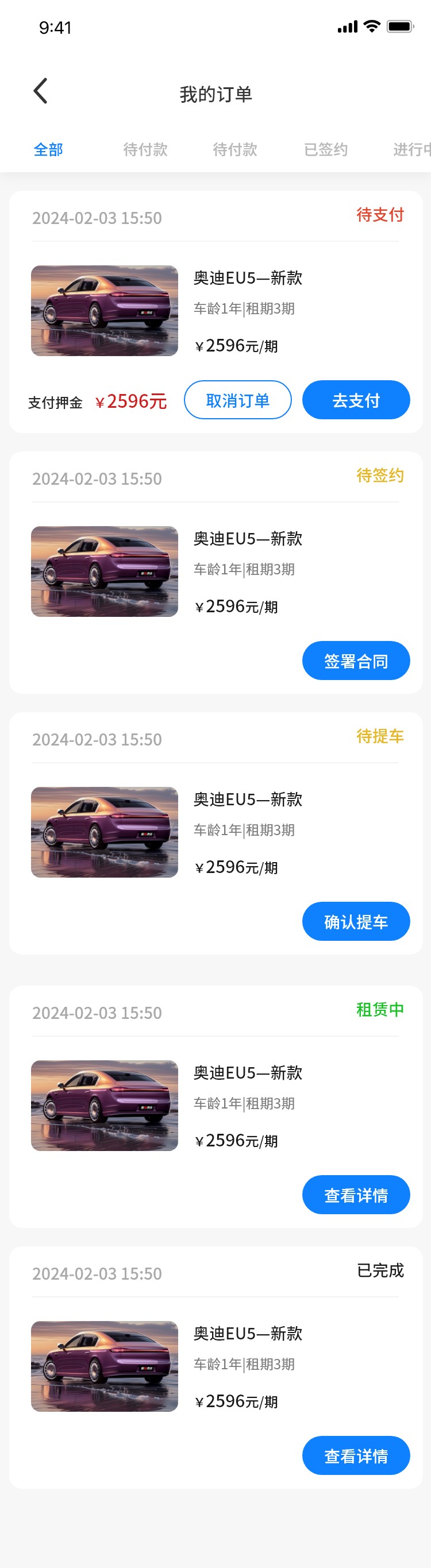Image resolution: width=431 pixels, height=1568 pixels.
Task: Switch to the 已签约 tab
Action: click(x=326, y=150)
